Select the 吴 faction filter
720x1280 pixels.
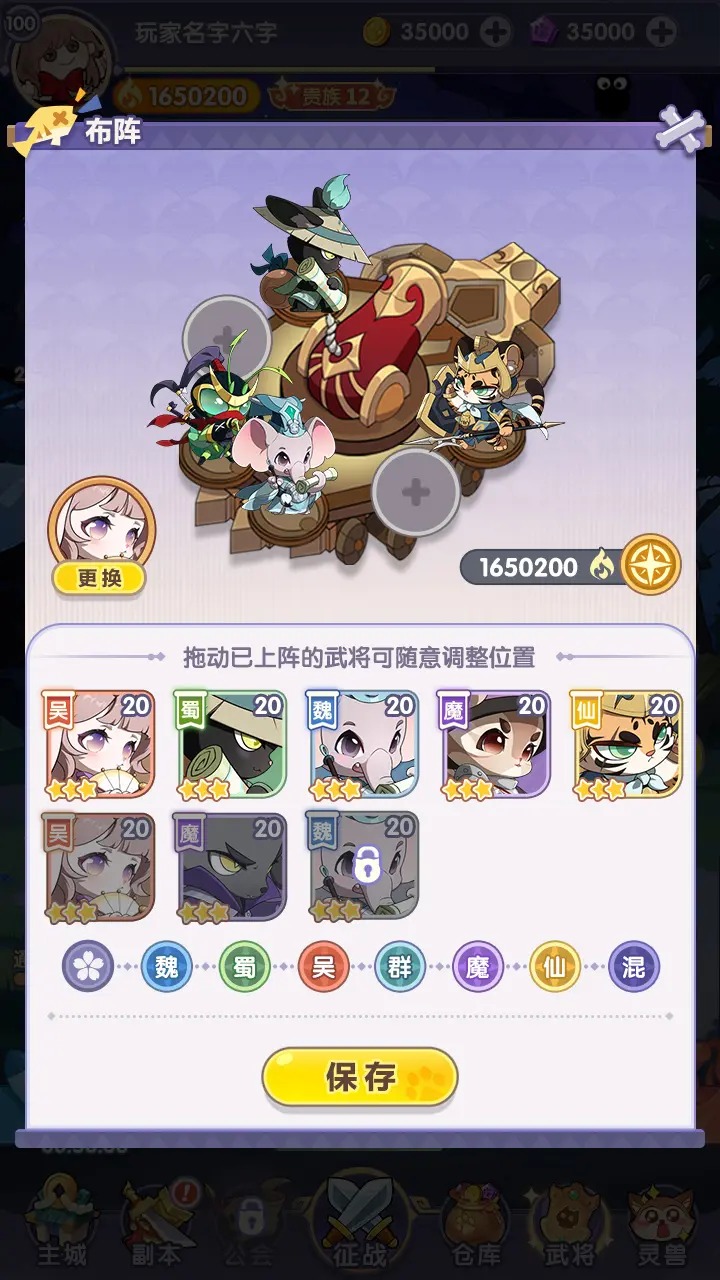point(322,966)
